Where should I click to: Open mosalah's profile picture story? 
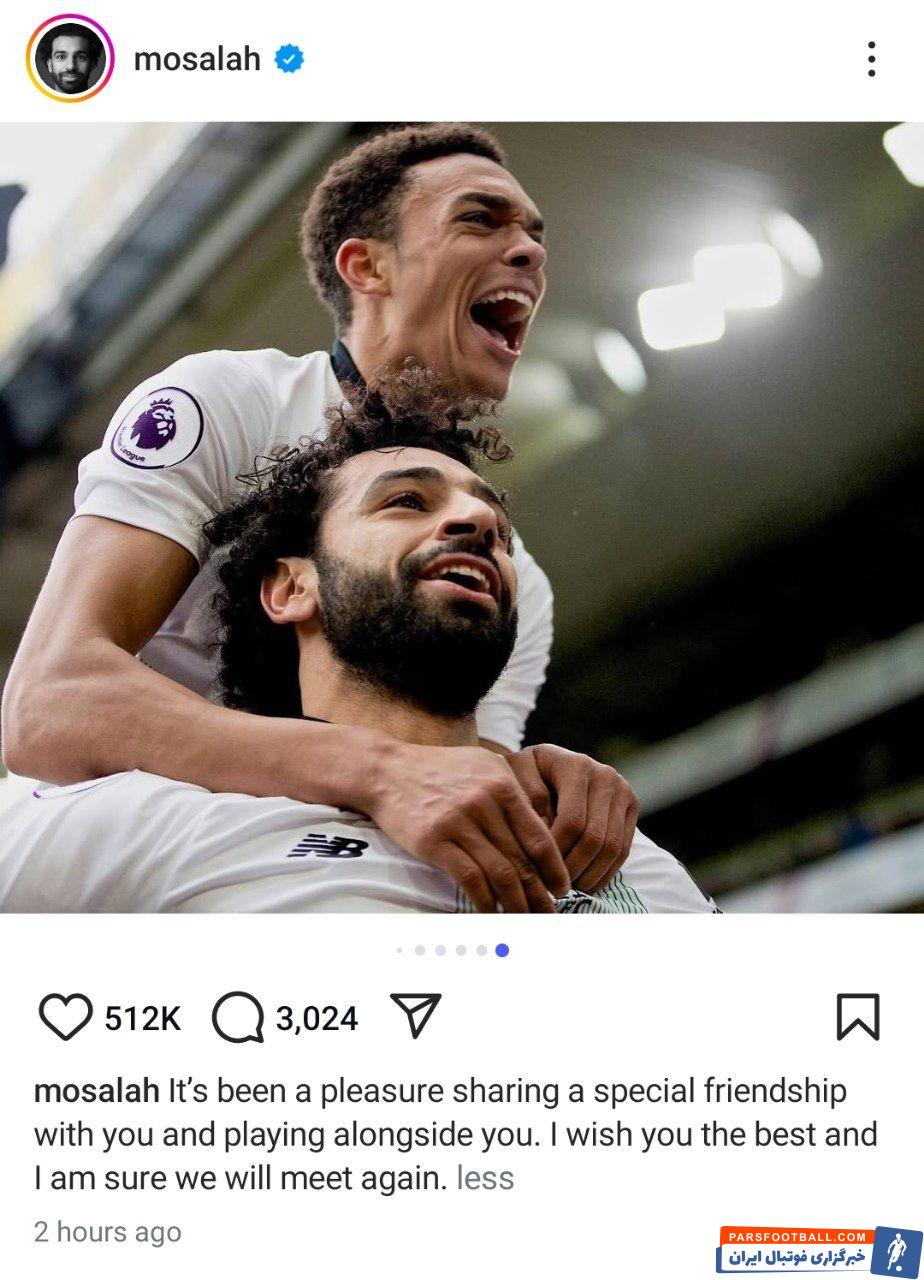tap(70, 59)
